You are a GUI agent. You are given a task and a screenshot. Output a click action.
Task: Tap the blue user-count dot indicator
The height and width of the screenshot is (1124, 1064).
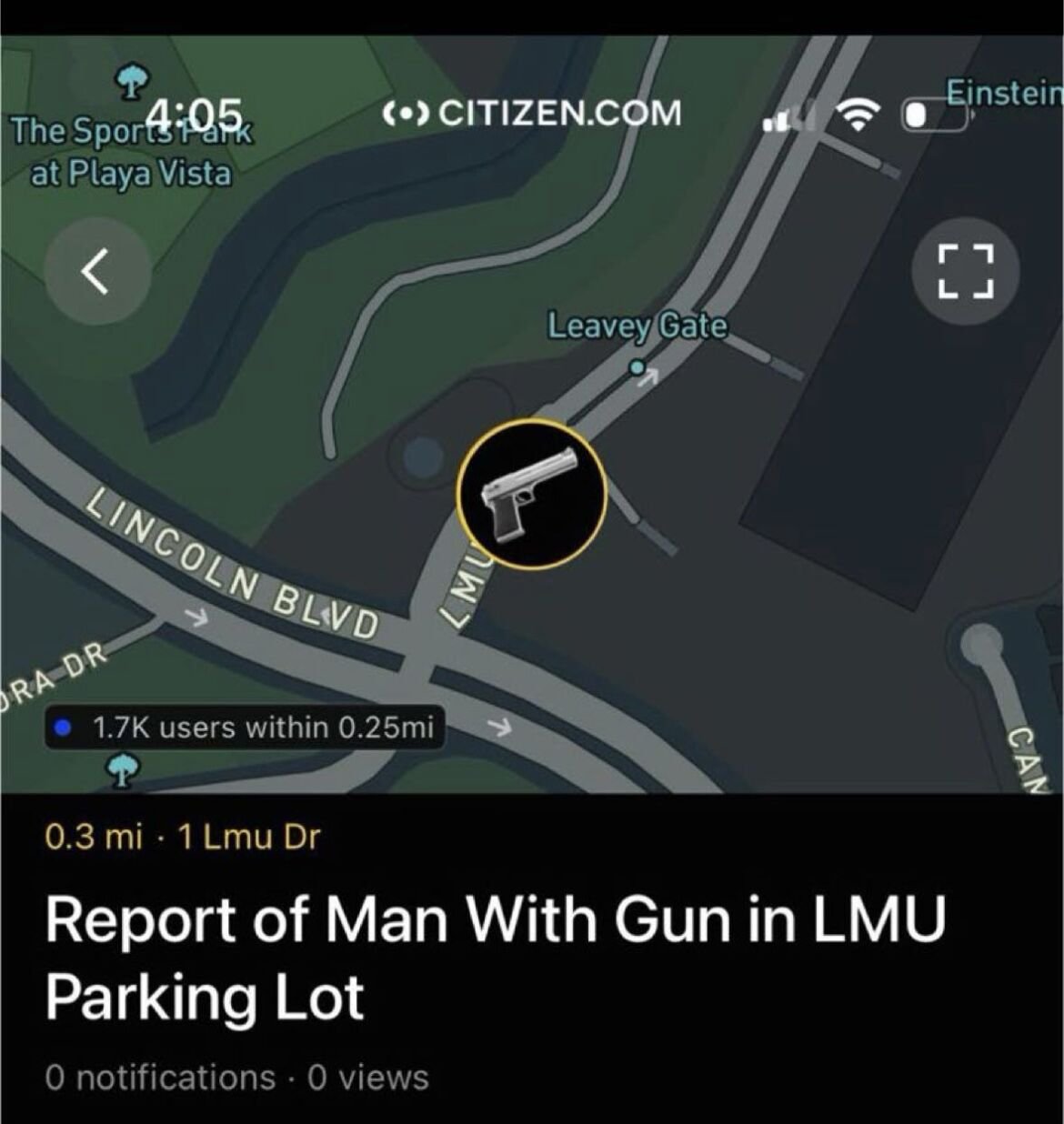click(x=62, y=725)
